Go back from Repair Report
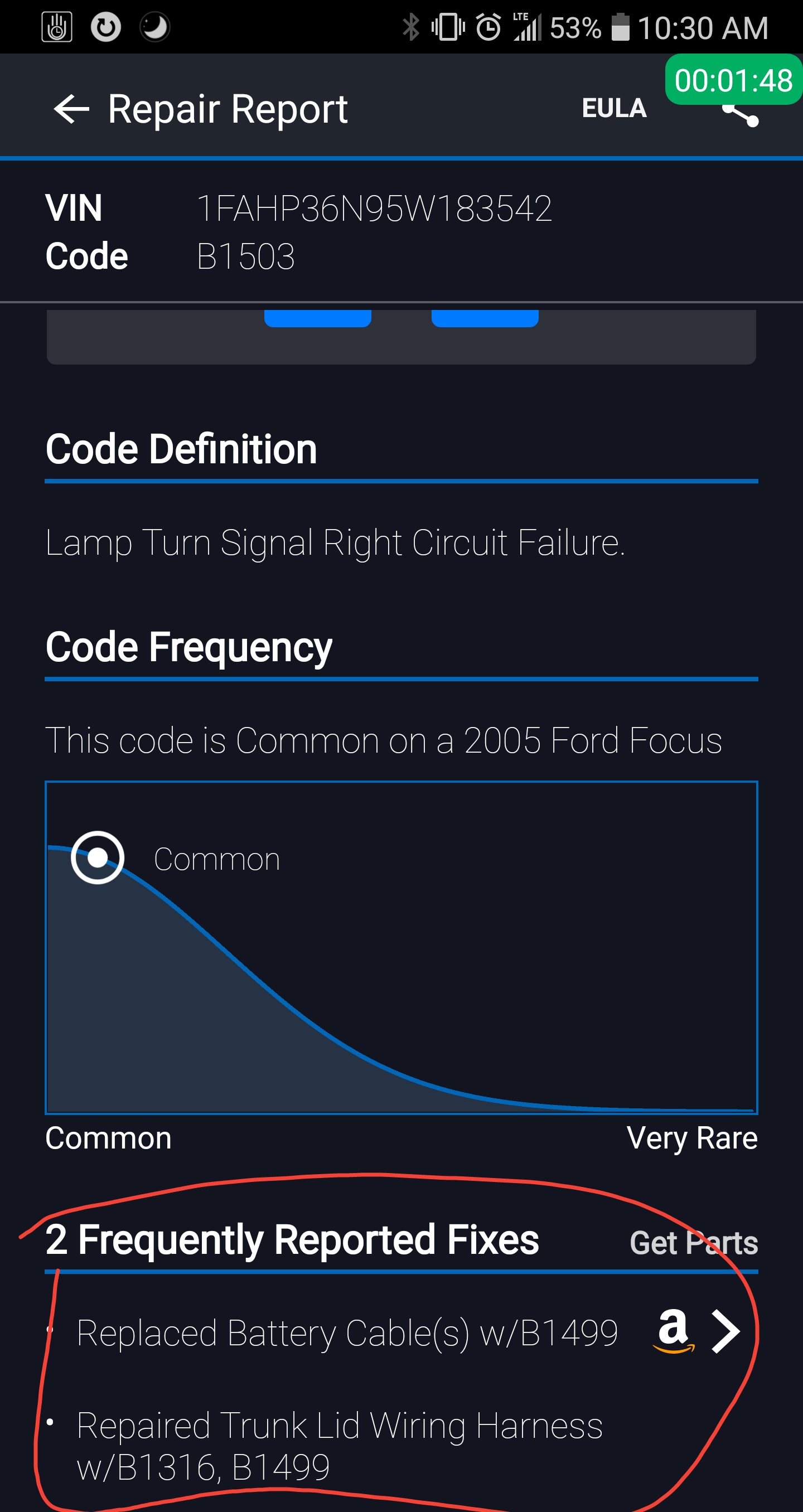Screen dimensions: 803x1512 71,109
